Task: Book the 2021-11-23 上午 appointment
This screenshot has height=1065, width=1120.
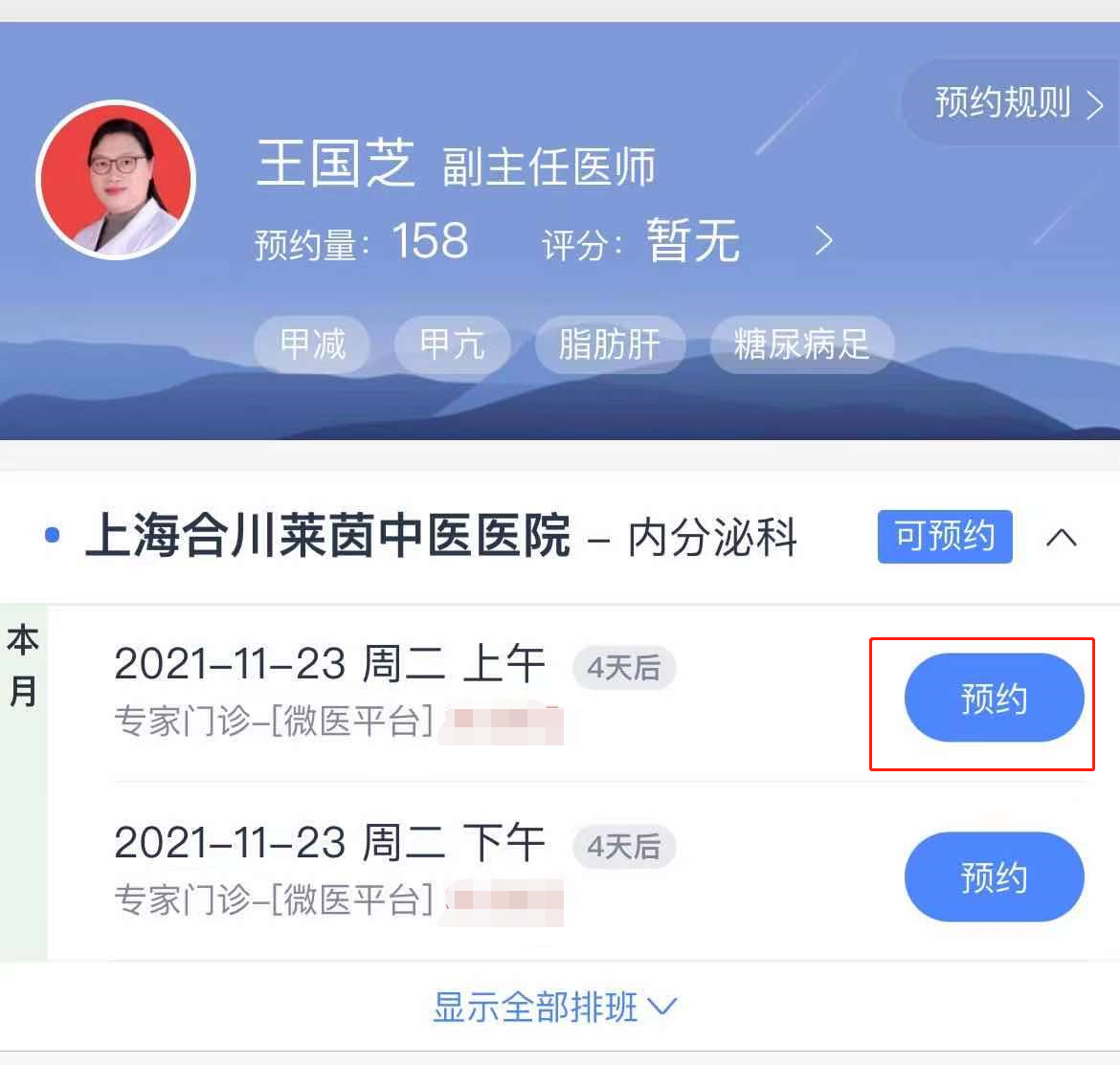Action: [994, 699]
